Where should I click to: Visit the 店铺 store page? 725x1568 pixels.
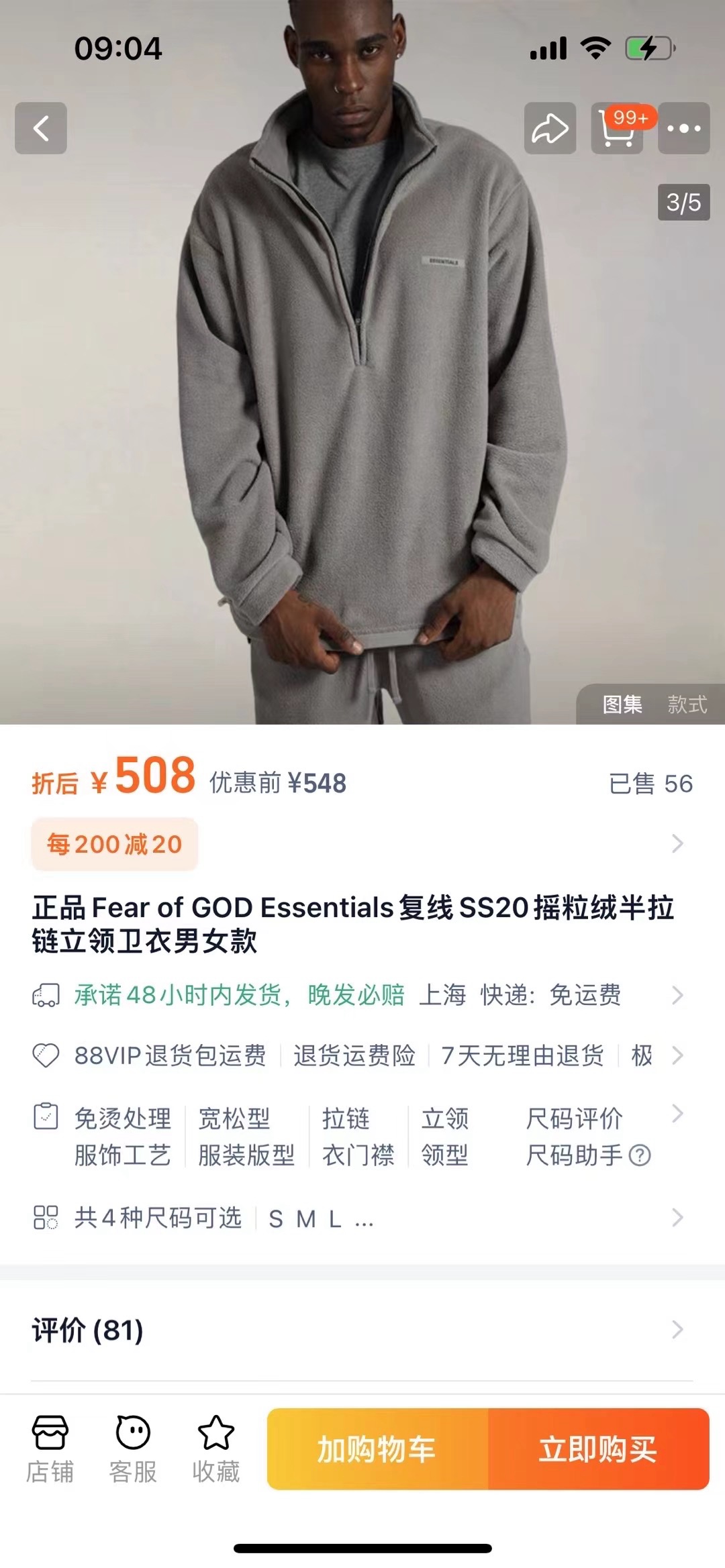[x=50, y=1449]
